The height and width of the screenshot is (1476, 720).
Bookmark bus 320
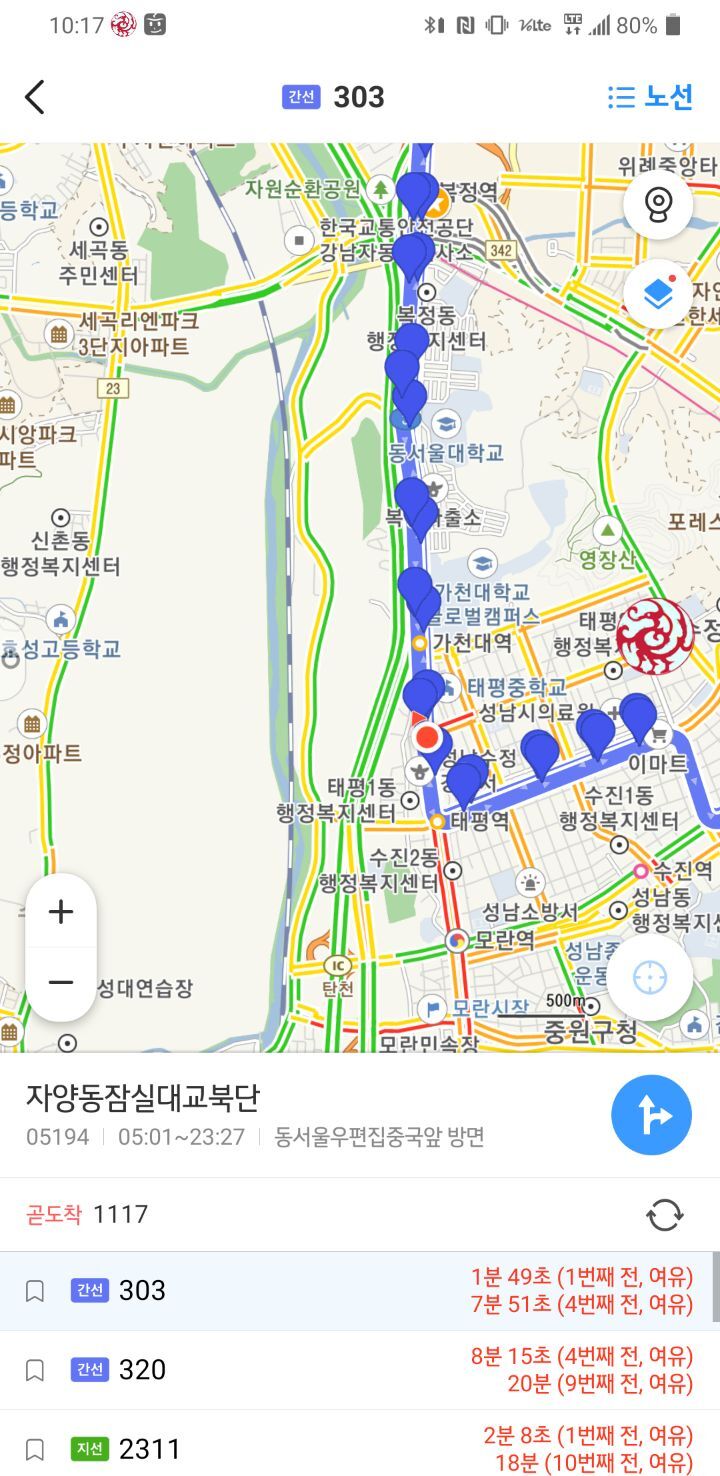35,1370
